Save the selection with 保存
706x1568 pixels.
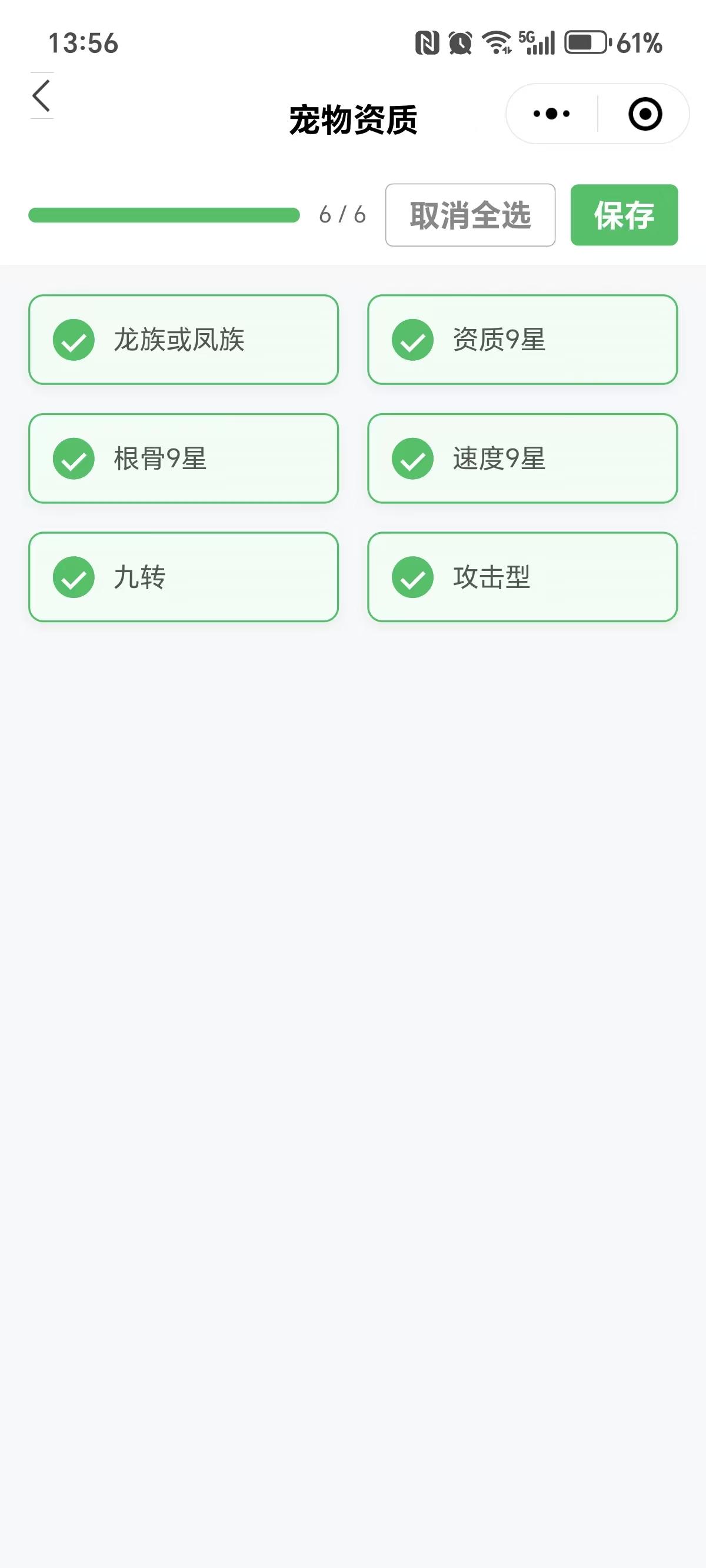[x=624, y=215]
